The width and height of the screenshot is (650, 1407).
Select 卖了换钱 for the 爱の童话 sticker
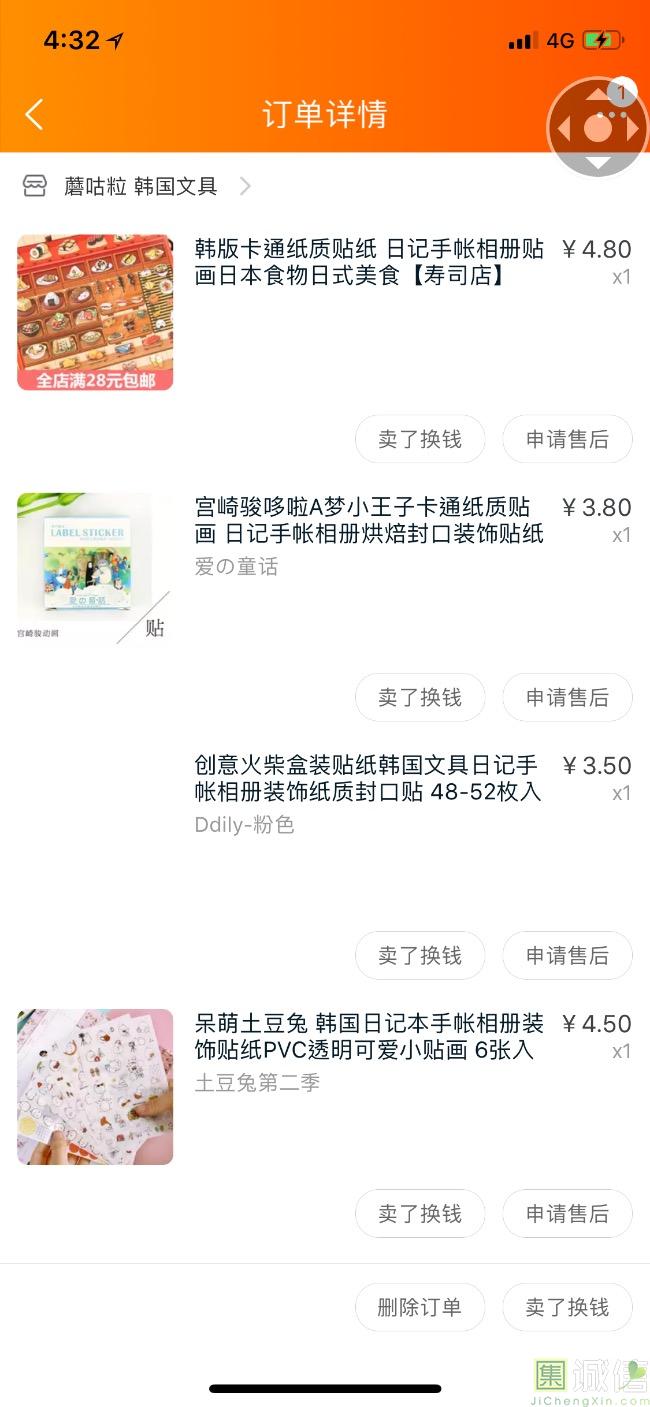click(420, 697)
